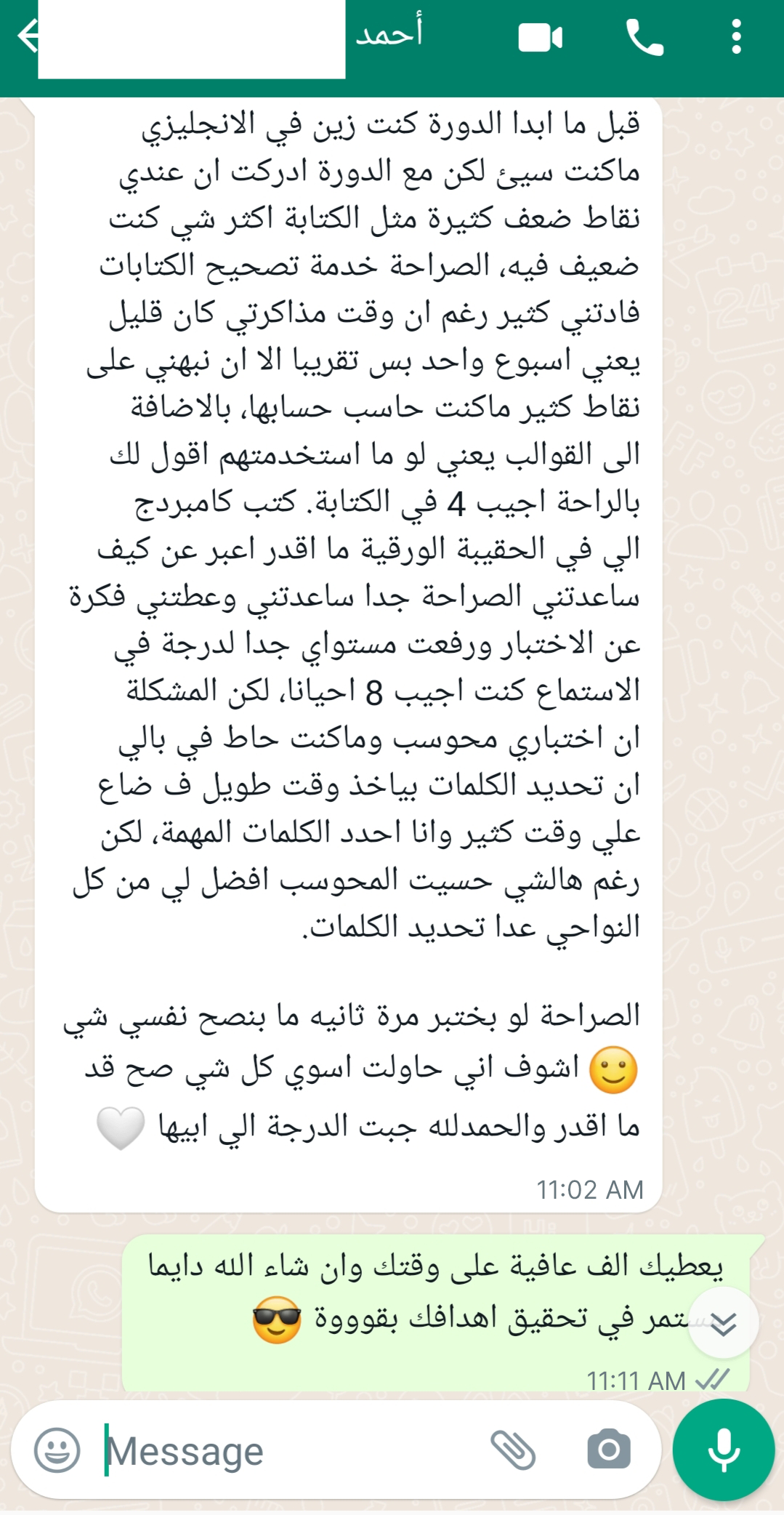Tap the microphone voice message button

[x=723, y=1450]
